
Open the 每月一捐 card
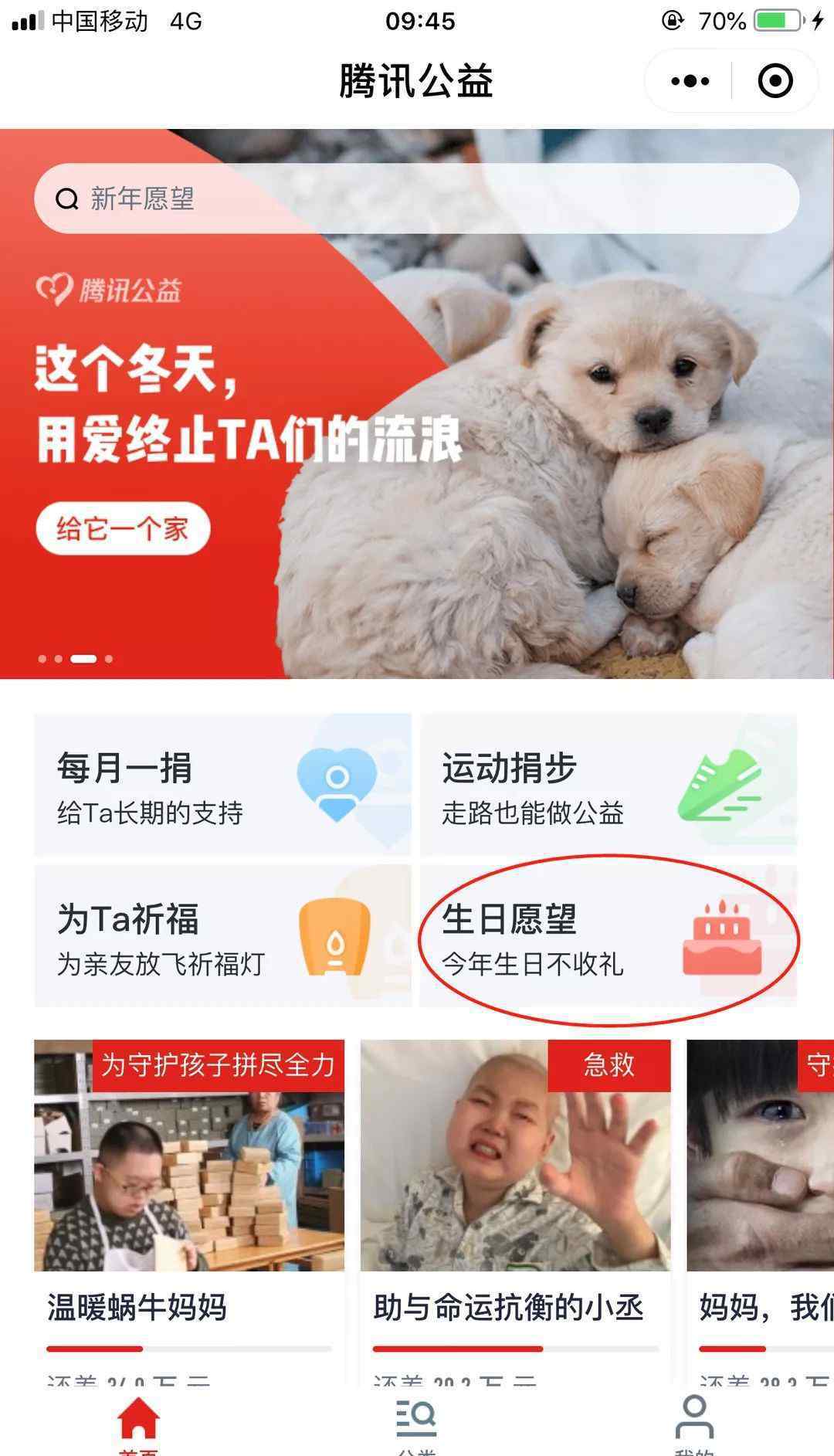click(222, 785)
